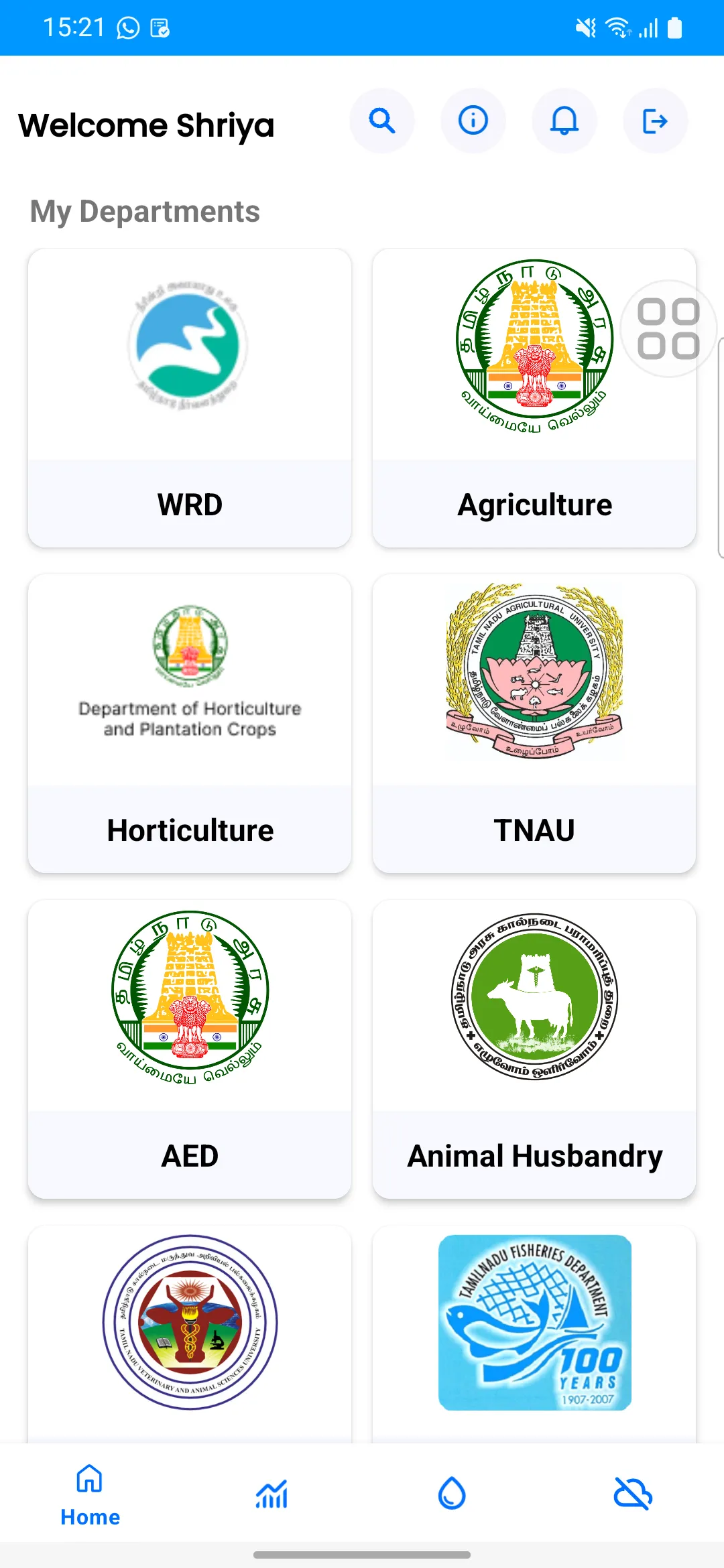Screen dimensions: 724x1568
Task: Tap the floating four-squares grid button
Action: point(668,329)
